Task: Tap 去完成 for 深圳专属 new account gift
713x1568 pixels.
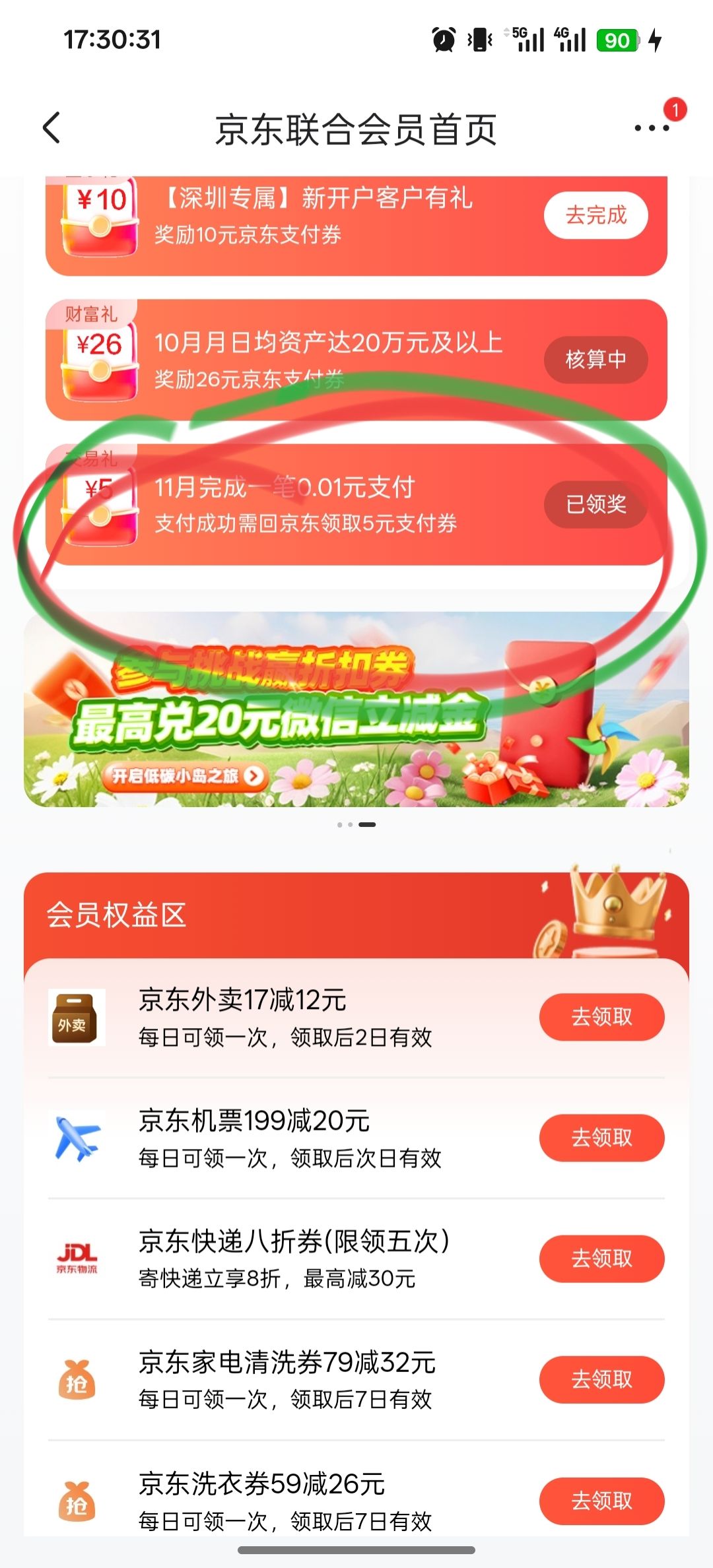Action: pyautogui.click(x=595, y=215)
